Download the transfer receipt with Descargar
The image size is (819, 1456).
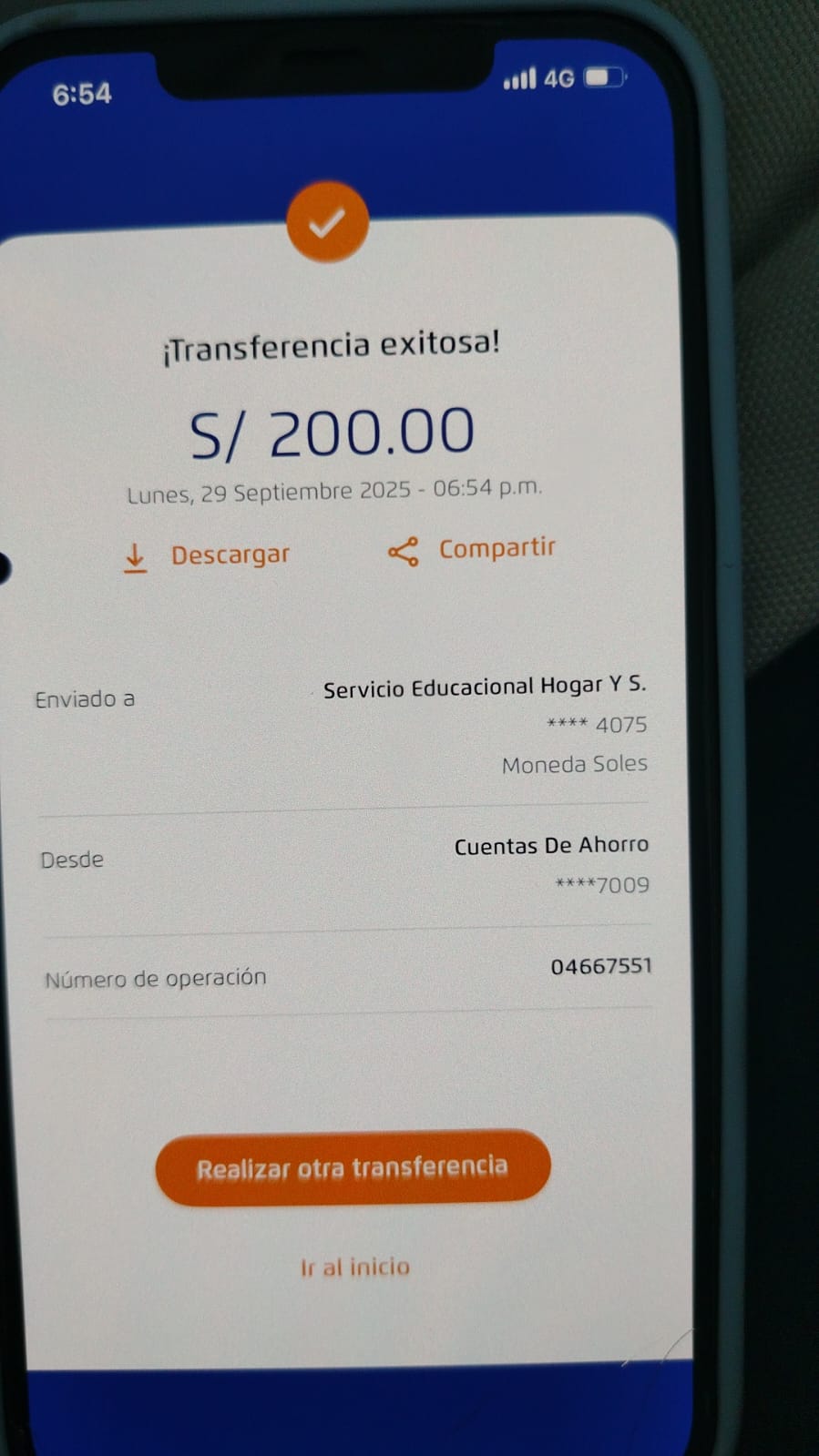point(208,555)
